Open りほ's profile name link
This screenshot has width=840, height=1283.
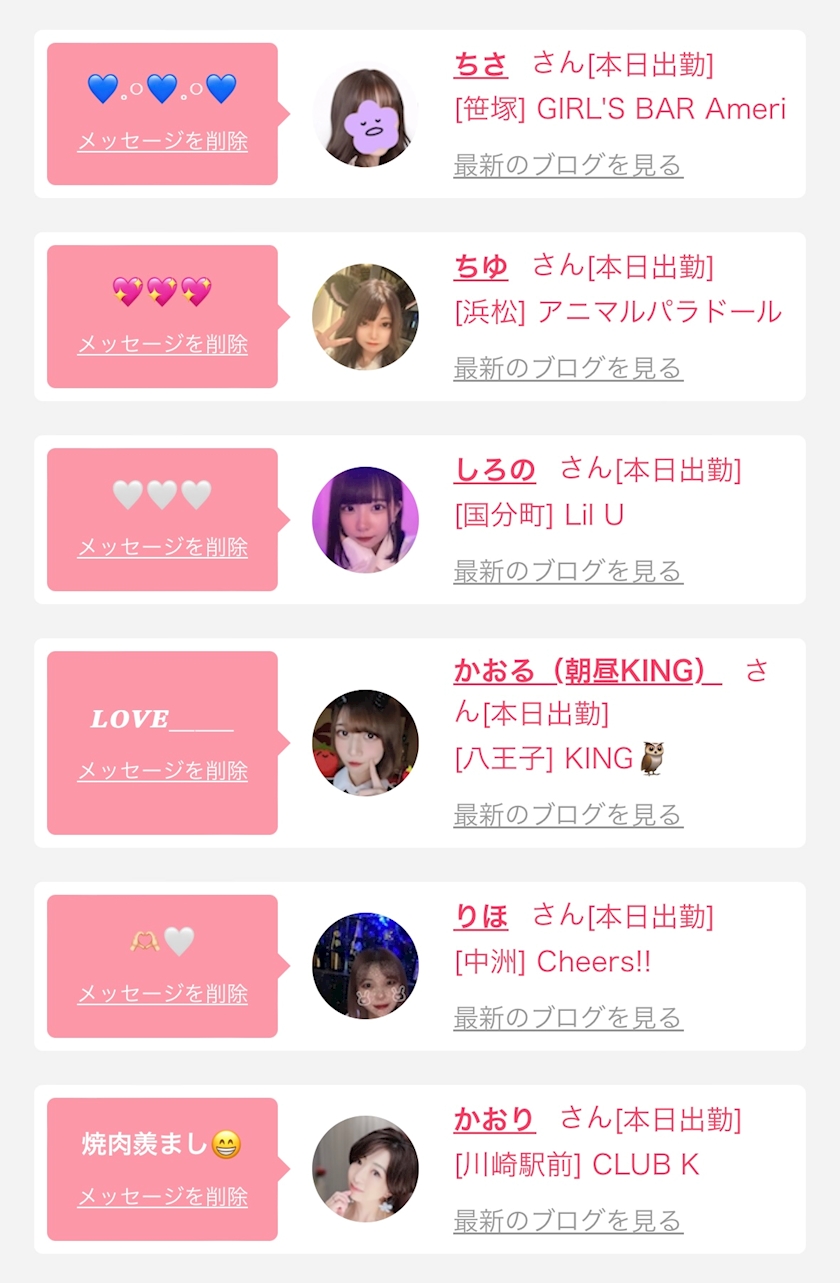(x=481, y=917)
